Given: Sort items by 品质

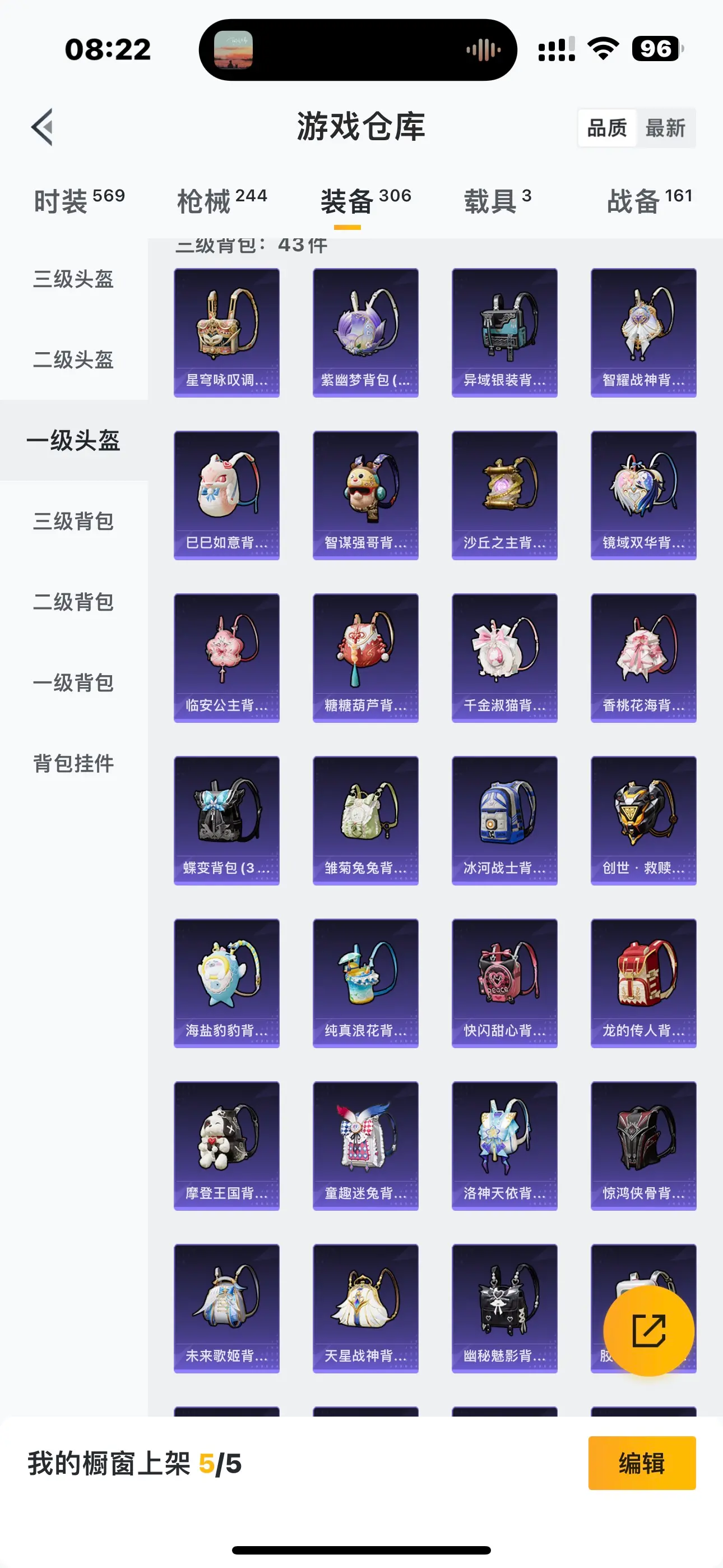Looking at the screenshot, I should (x=607, y=128).
